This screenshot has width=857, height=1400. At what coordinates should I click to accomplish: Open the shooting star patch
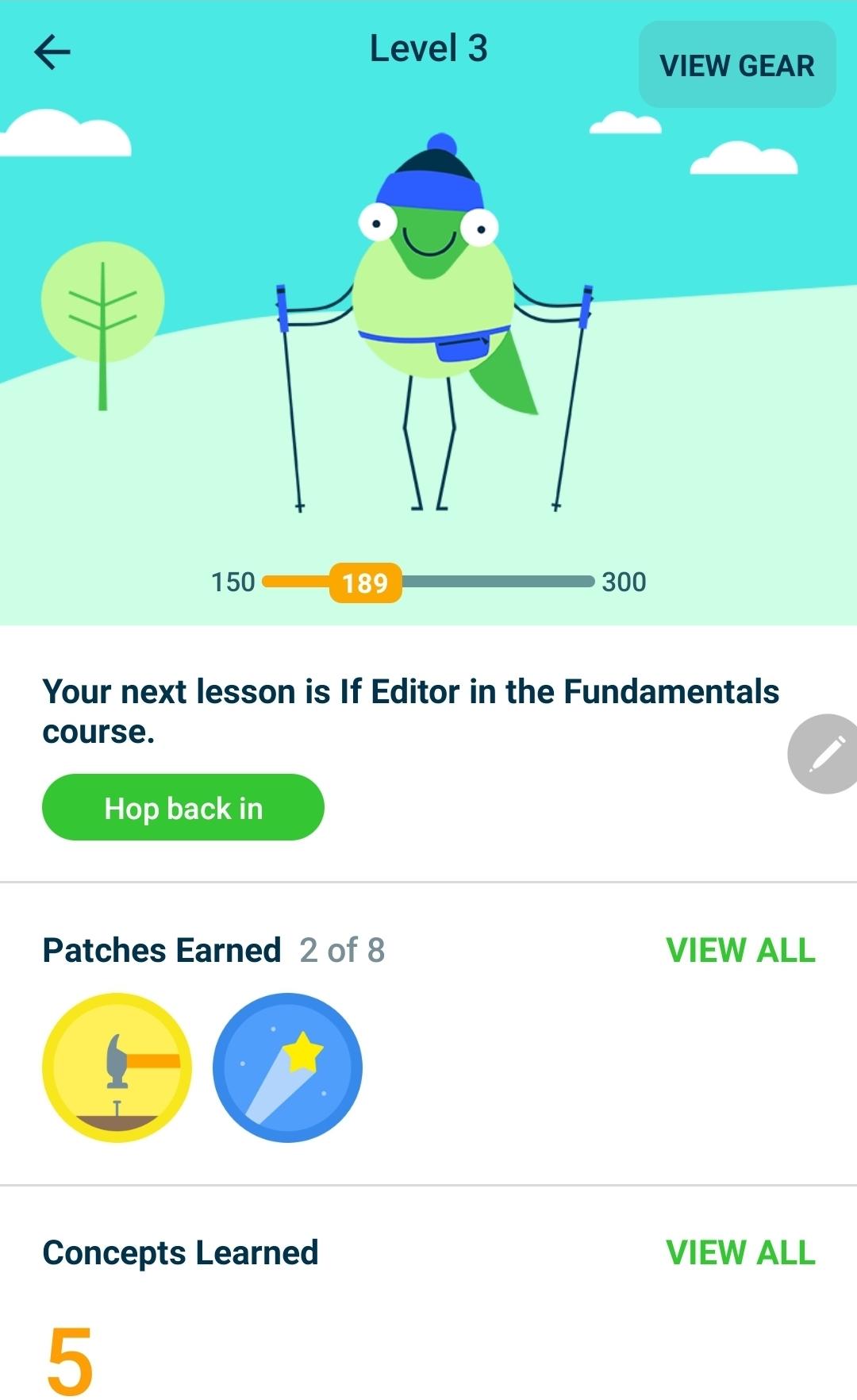point(287,1067)
